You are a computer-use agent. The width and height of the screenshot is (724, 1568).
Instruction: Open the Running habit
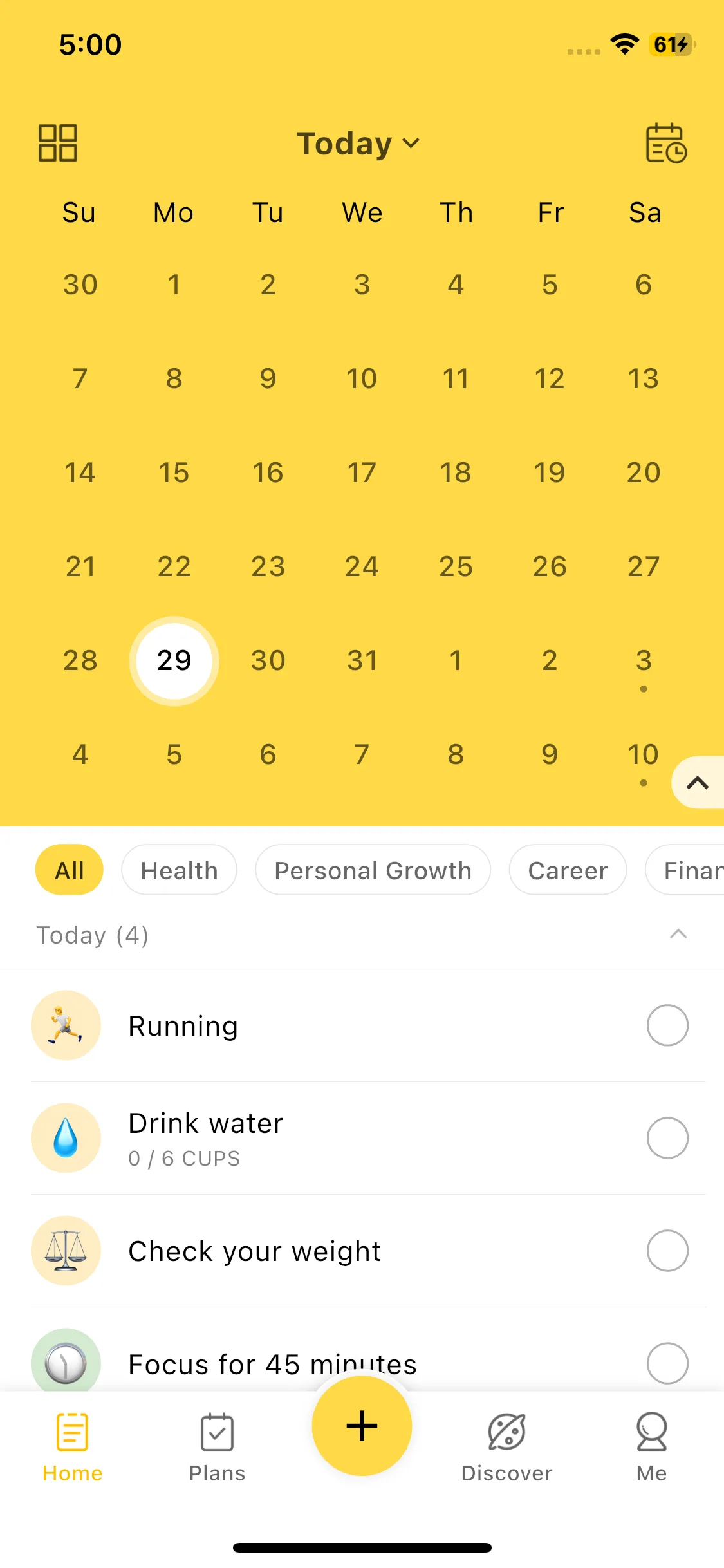coord(183,1026)
